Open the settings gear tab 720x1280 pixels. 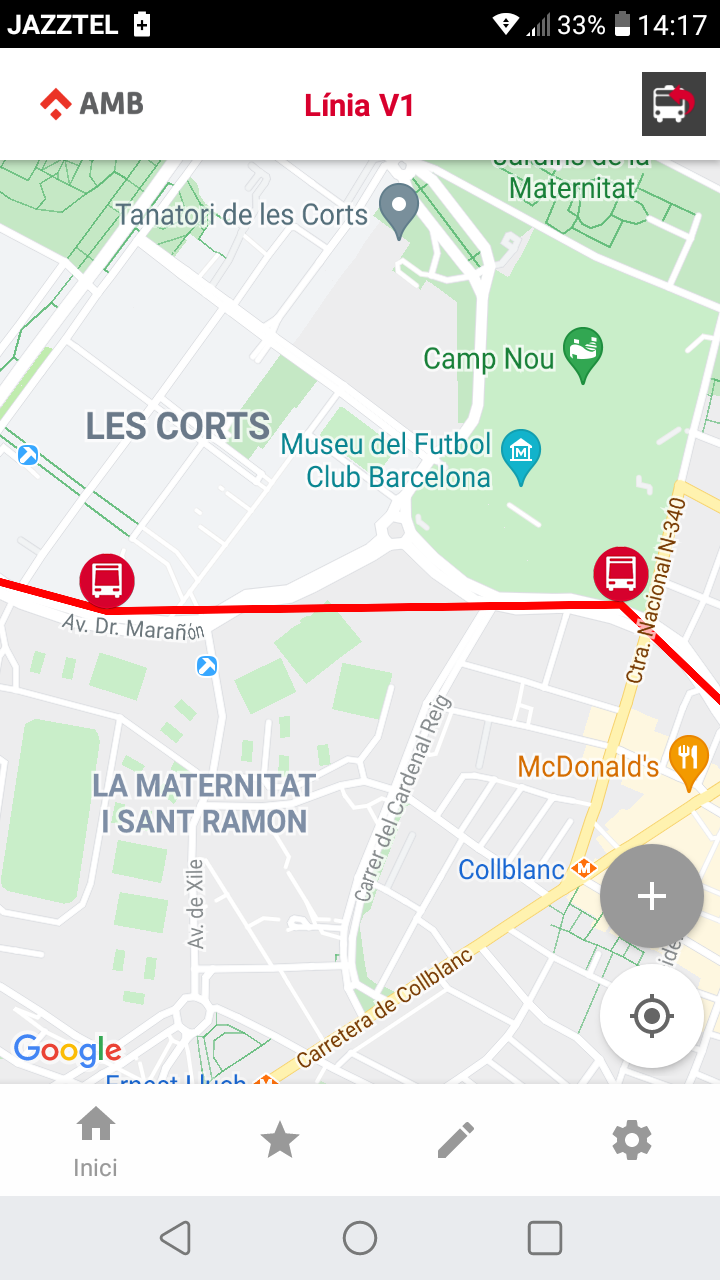click(x=632, y=1141)
